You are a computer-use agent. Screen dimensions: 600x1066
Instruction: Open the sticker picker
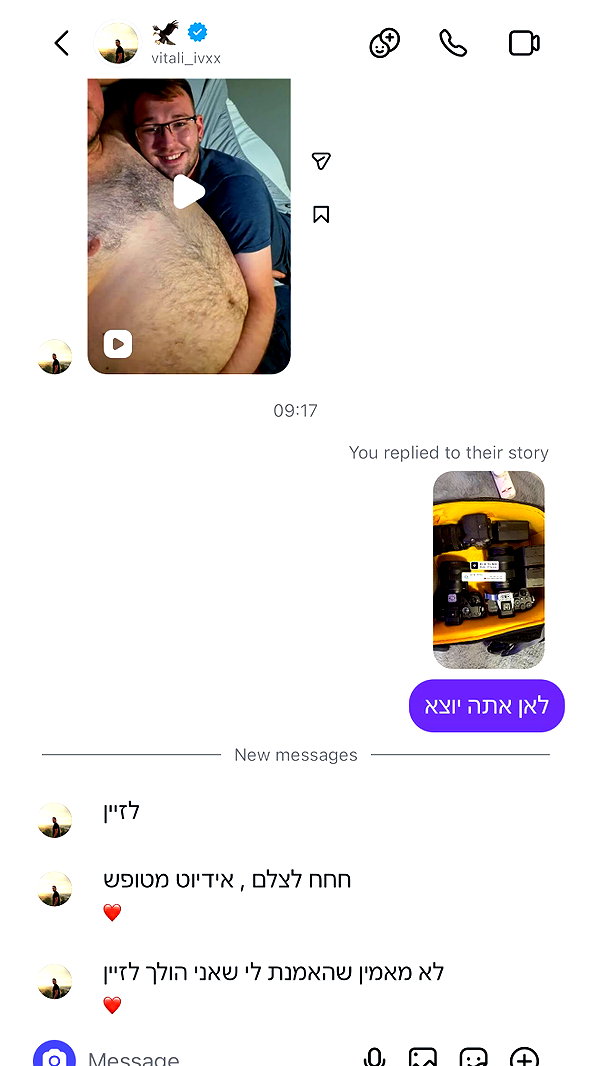(x=474, y=1058)
